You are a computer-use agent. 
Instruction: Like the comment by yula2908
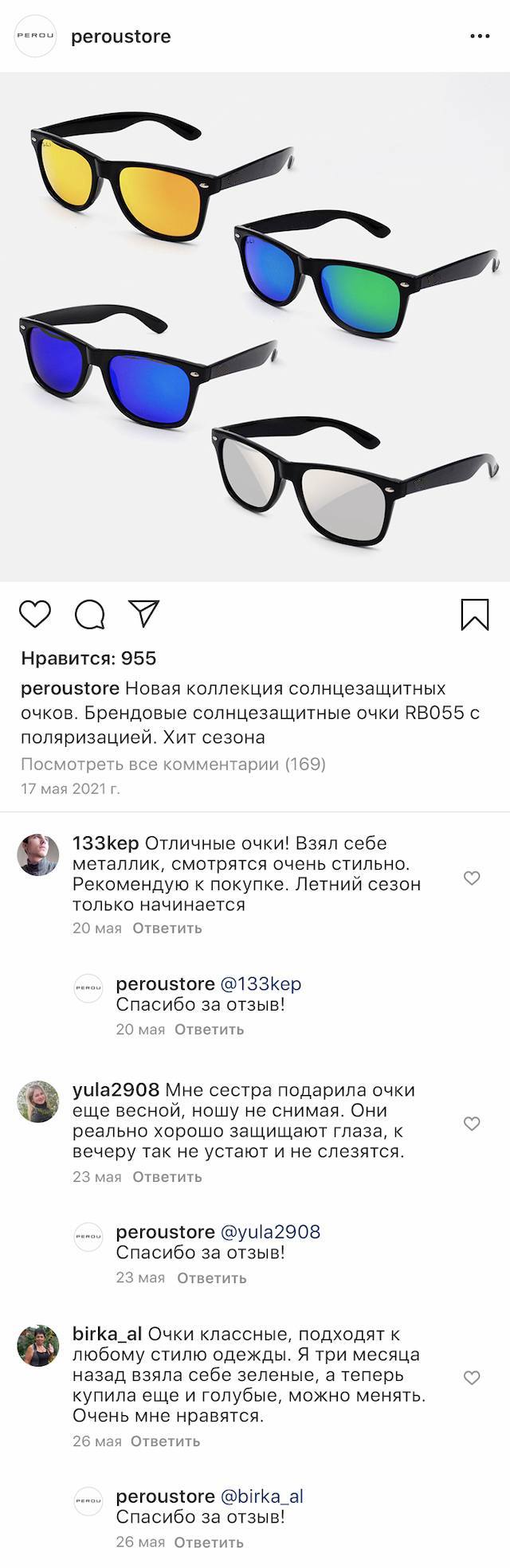(x=472, y=1124)
